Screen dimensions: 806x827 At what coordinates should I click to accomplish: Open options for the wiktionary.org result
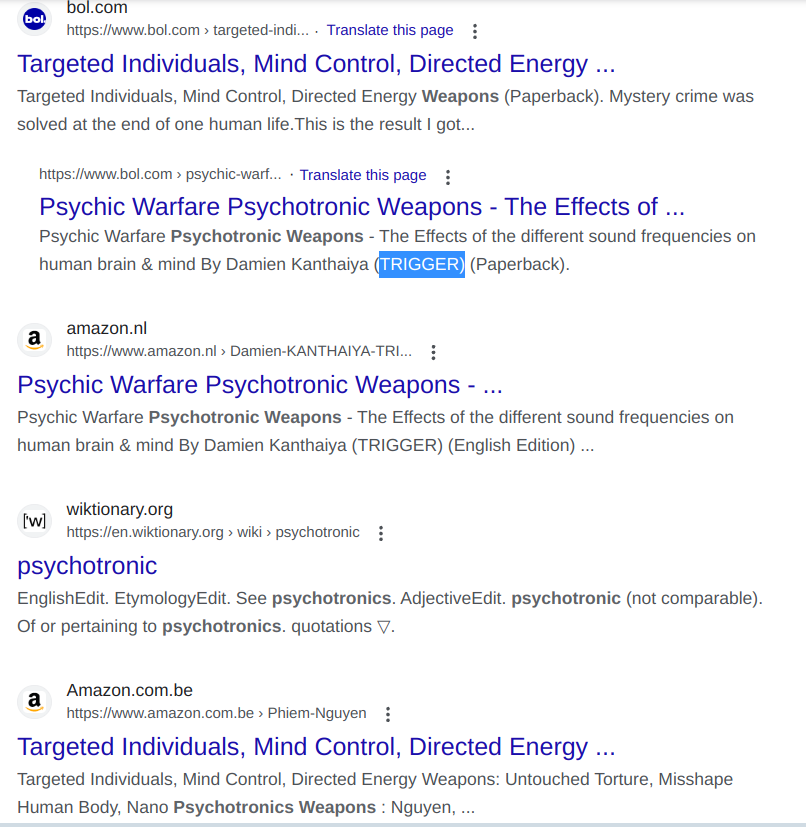click(381, 533)
